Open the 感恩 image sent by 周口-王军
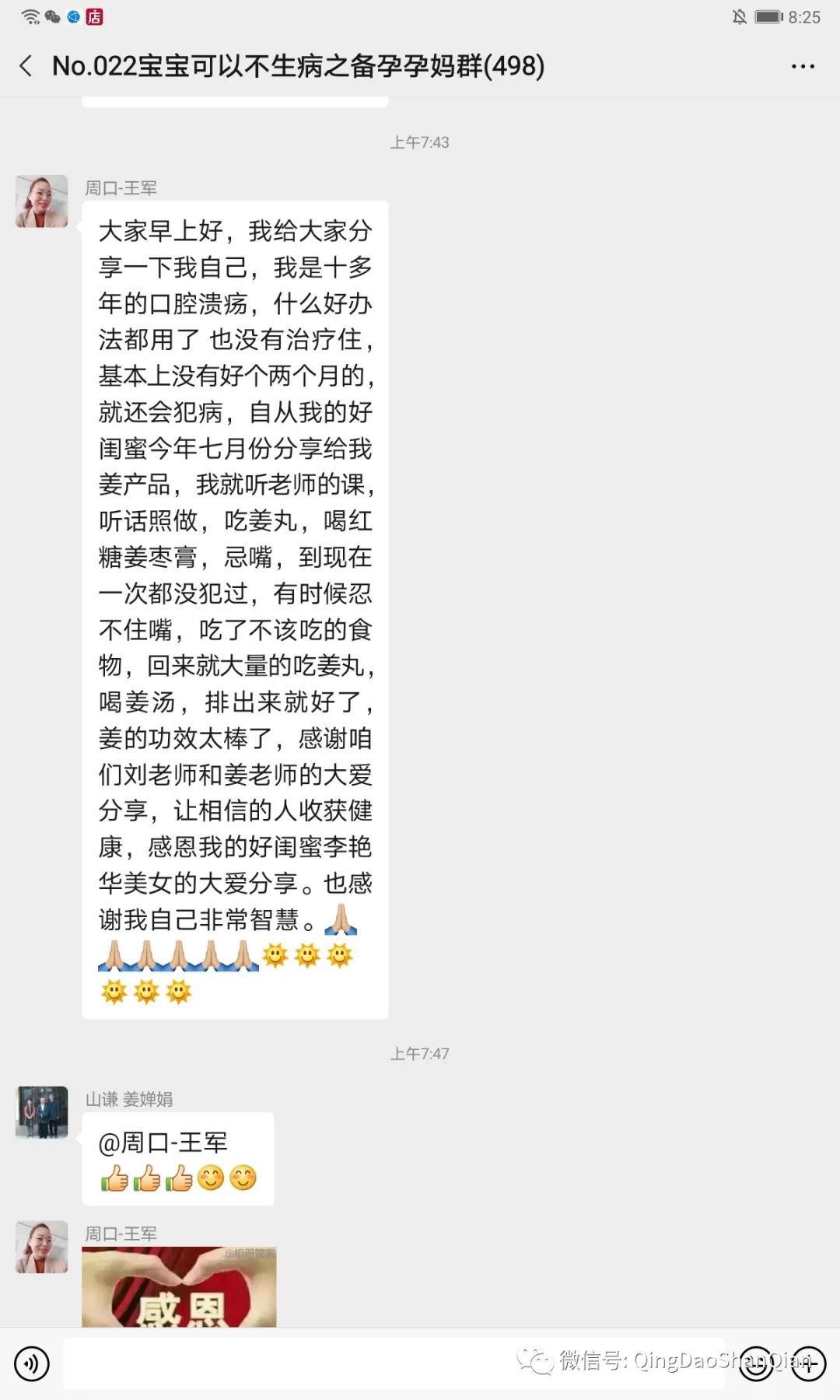 (179, 1287)
